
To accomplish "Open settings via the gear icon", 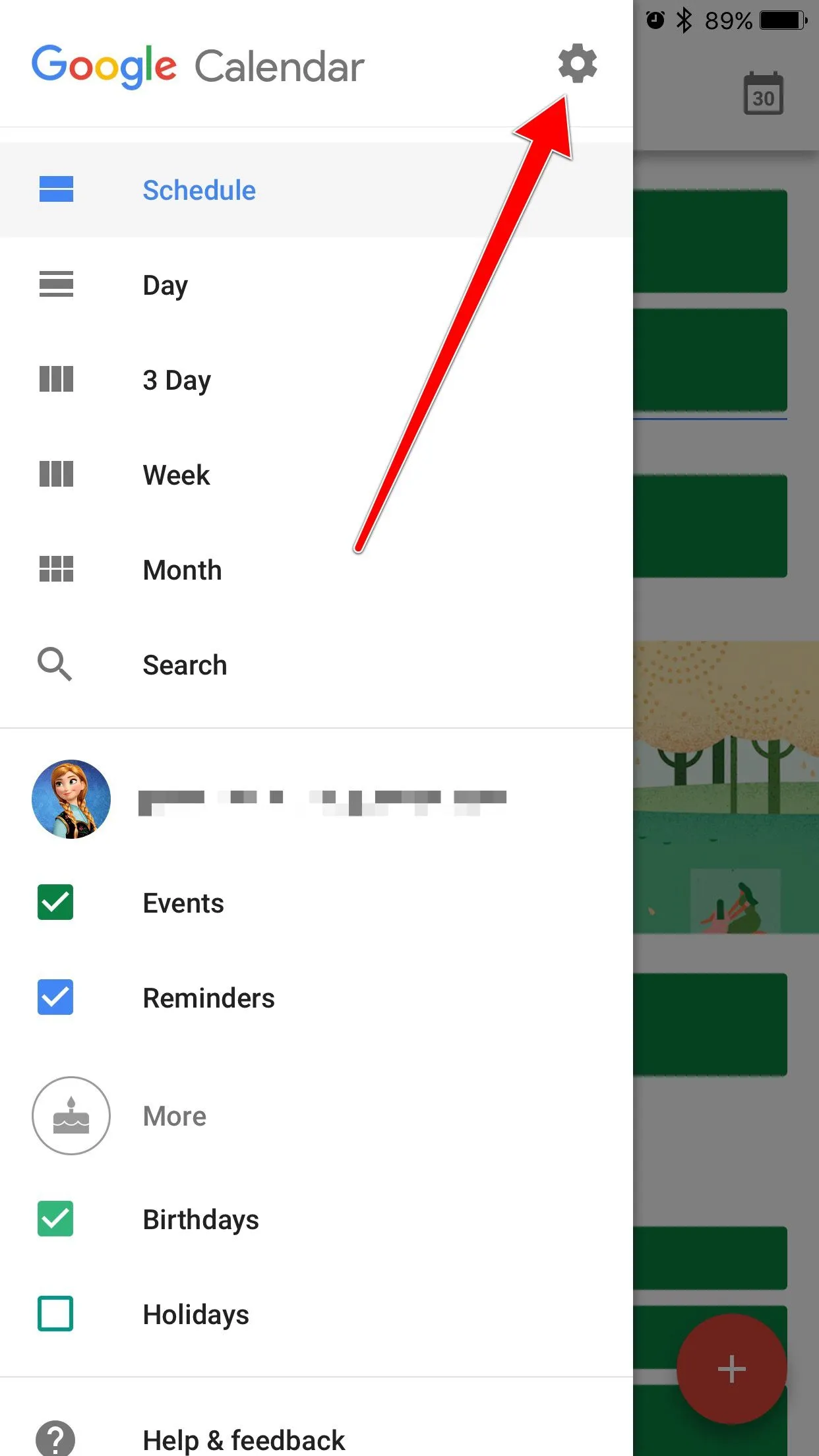I will [578, 64].
